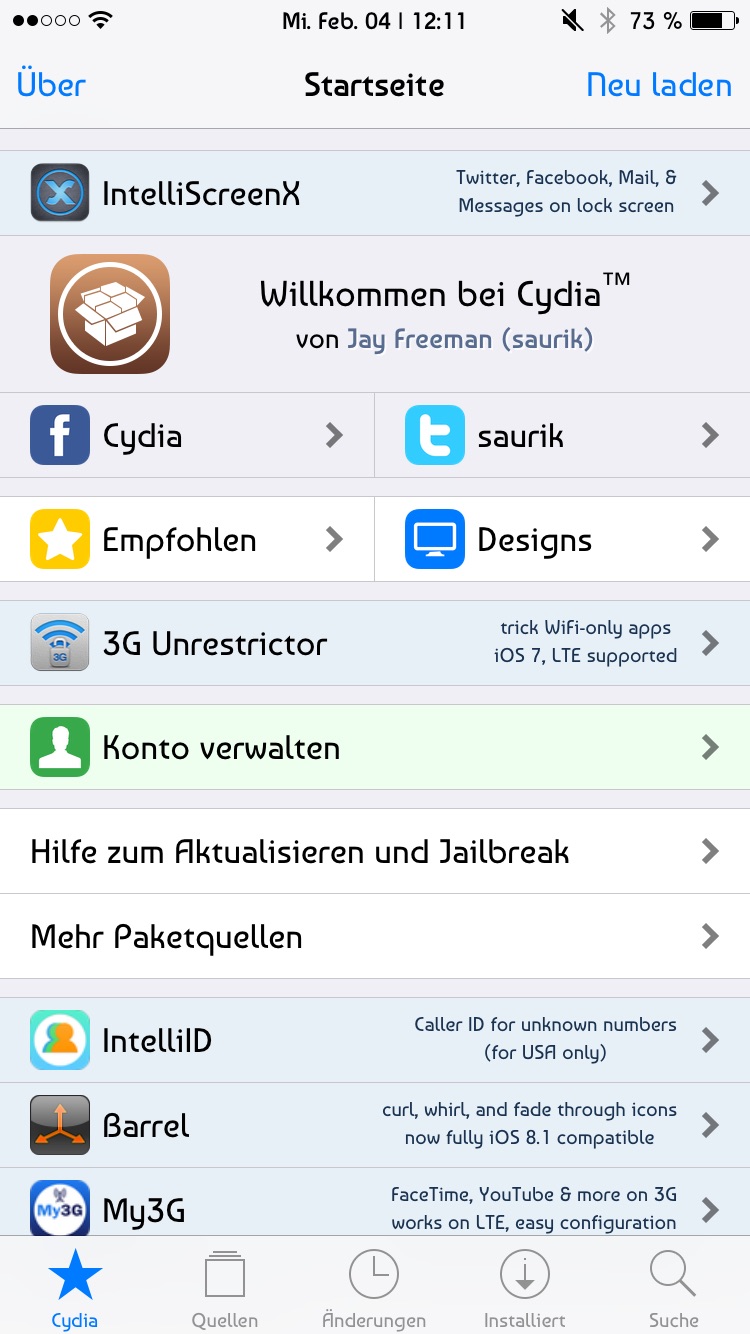Image resolution: width=750 pixels, height=1334 pixels.
Task: Switch to the Suche tab
Action: [673, 1288]
